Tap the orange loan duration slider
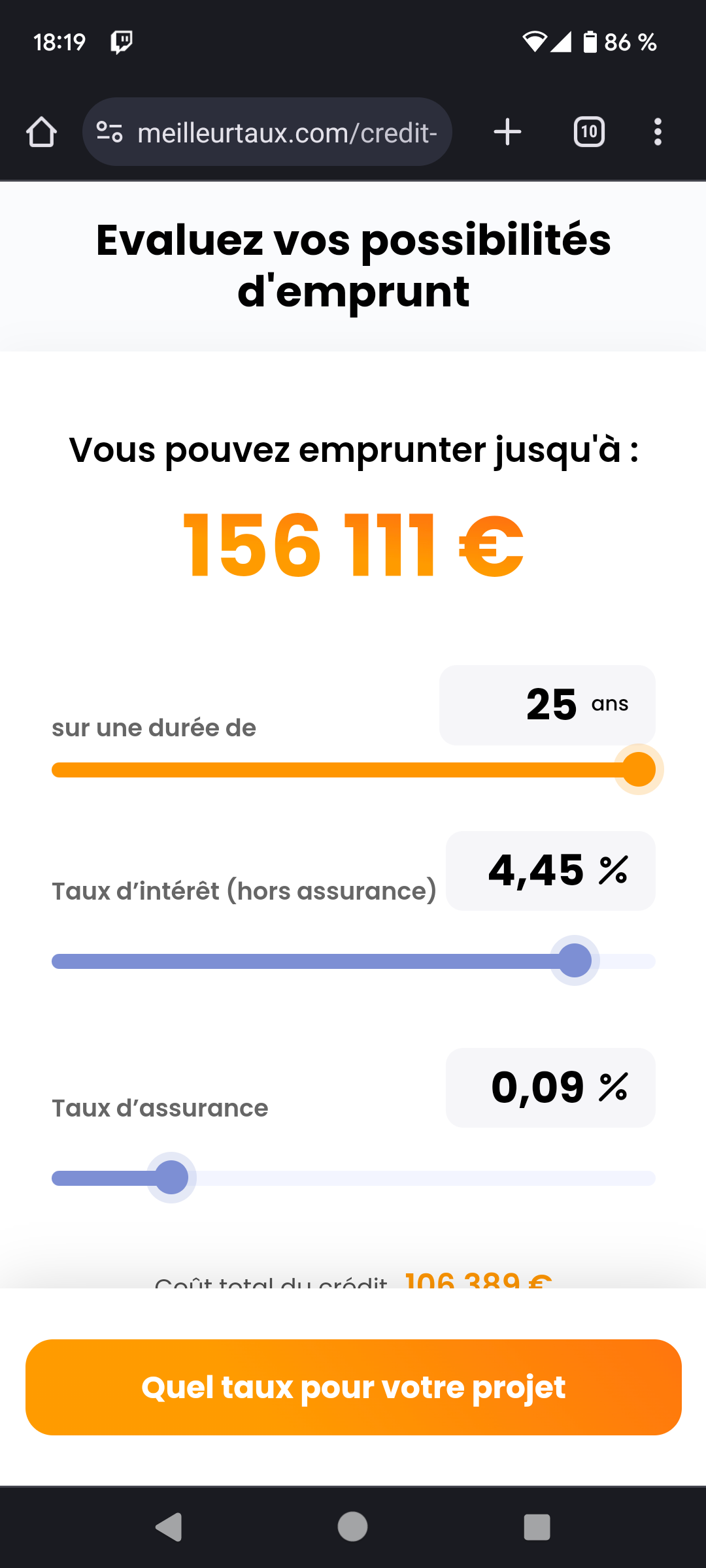The height and width of the screenshot is (1568, 706). coord(354,770)
